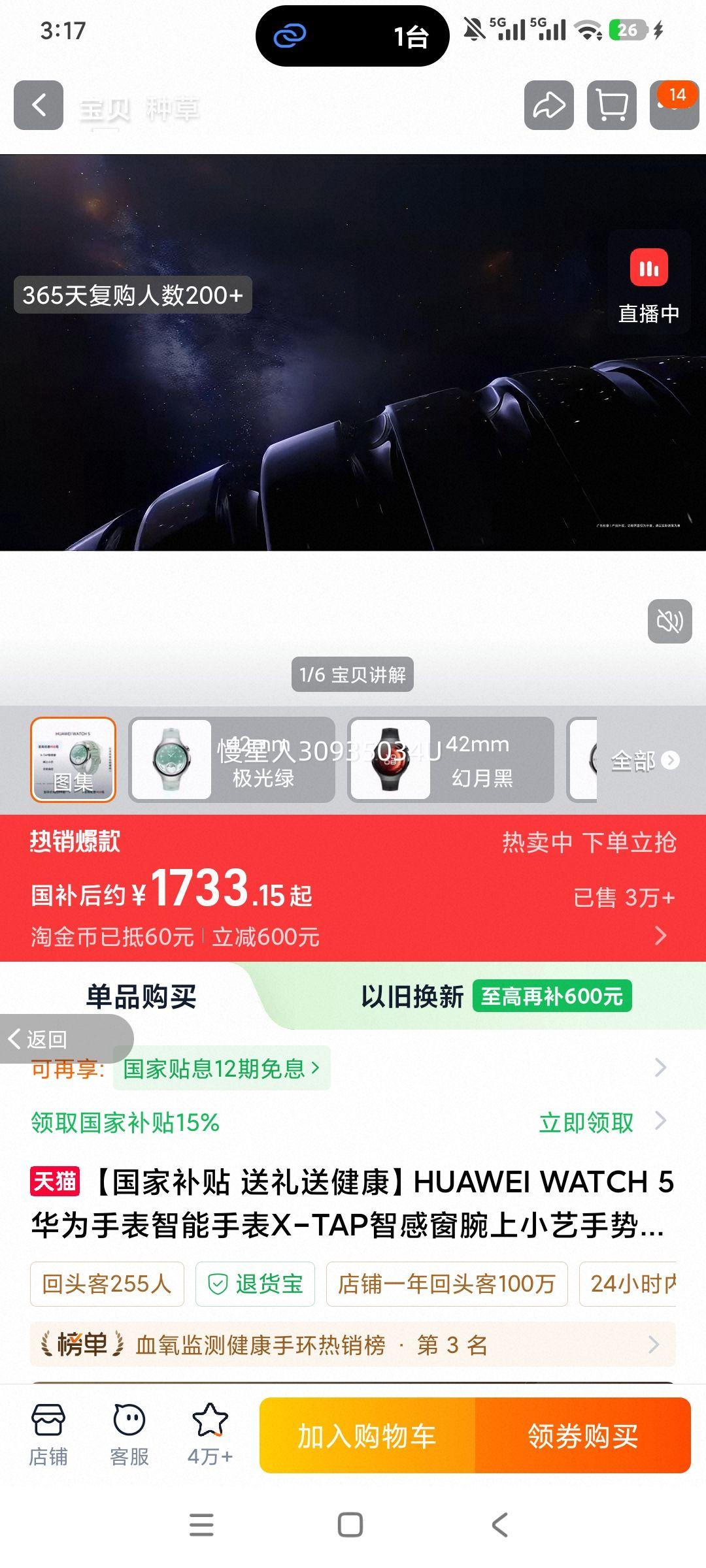Tap 立即领取 to claim national subsidy
This screenshot has height=1568, width=706.
point(586,1122)
